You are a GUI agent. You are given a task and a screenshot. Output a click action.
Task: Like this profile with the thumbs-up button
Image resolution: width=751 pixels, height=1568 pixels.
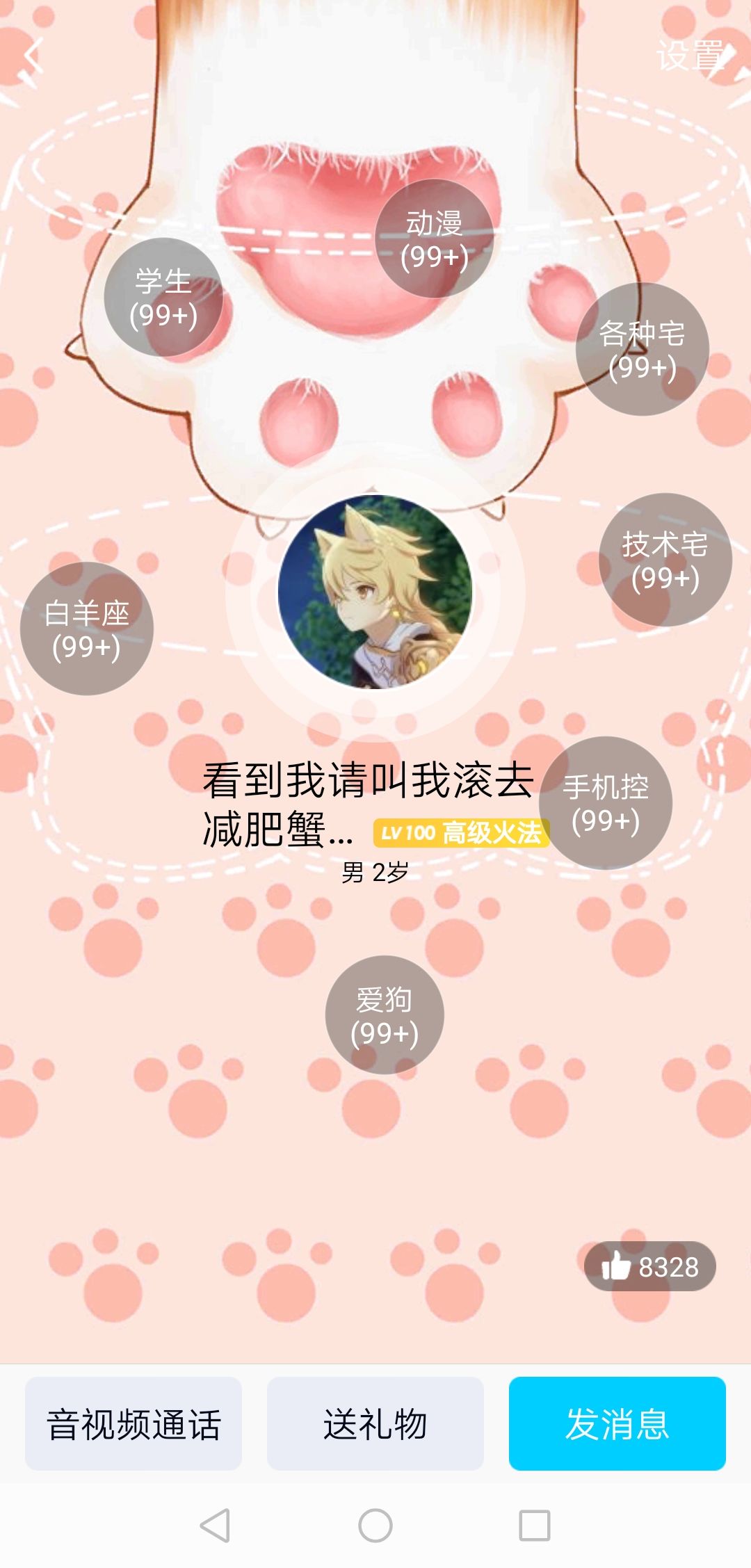click(649, 1266)
